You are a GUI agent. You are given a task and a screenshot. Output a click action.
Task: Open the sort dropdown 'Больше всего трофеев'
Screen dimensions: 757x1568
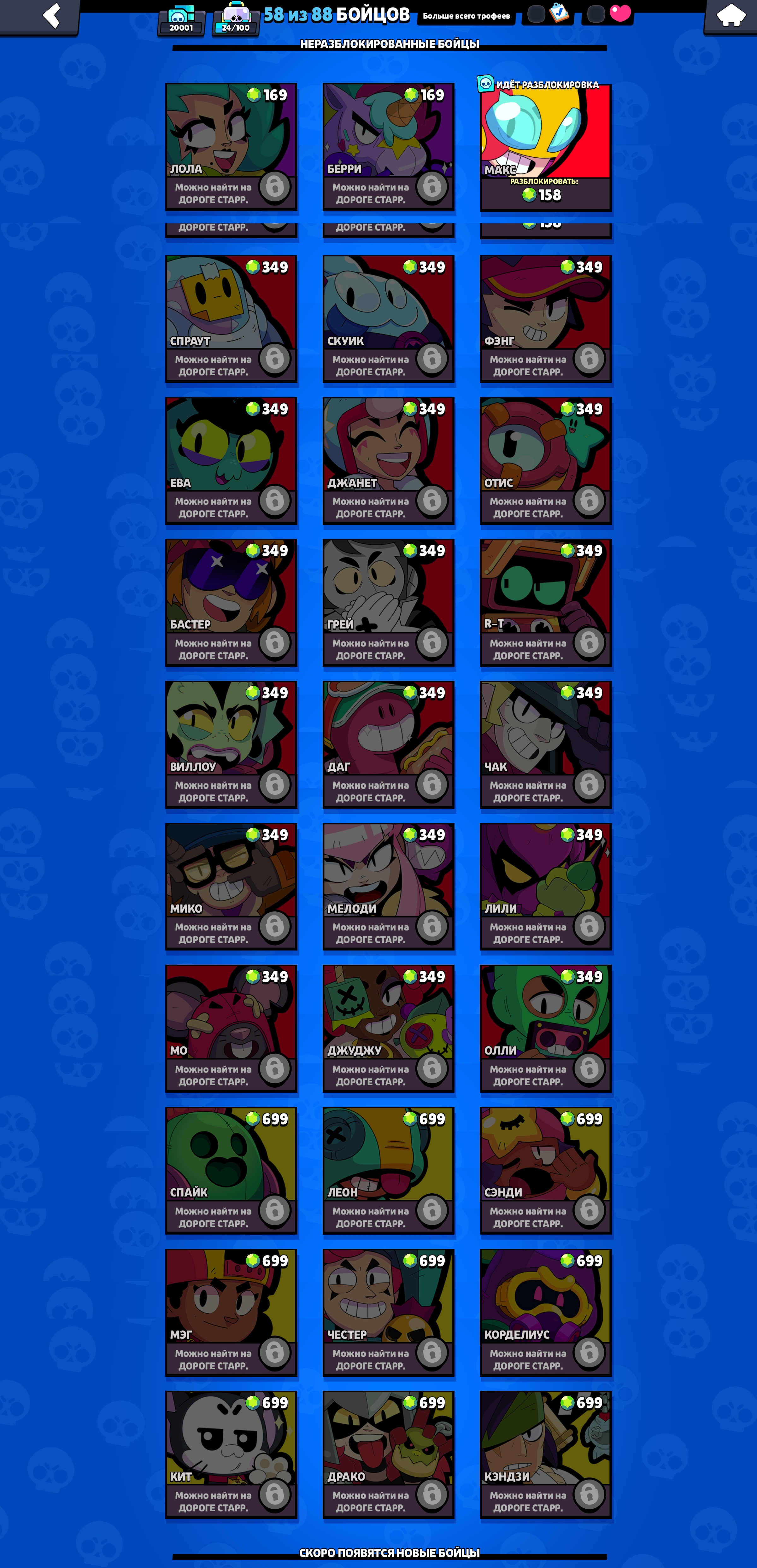(x=466, y=16)
